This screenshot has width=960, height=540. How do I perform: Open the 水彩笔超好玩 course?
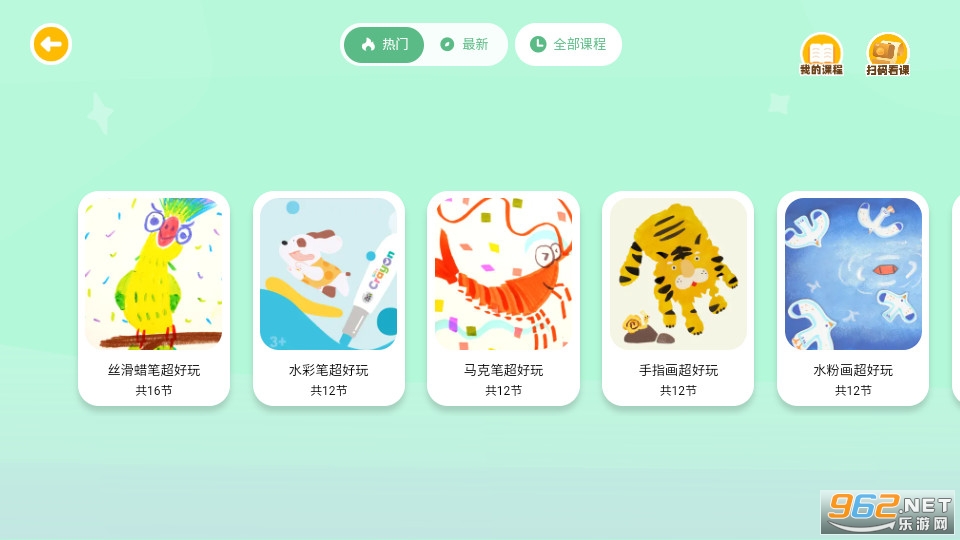click(x=329, y=298)
